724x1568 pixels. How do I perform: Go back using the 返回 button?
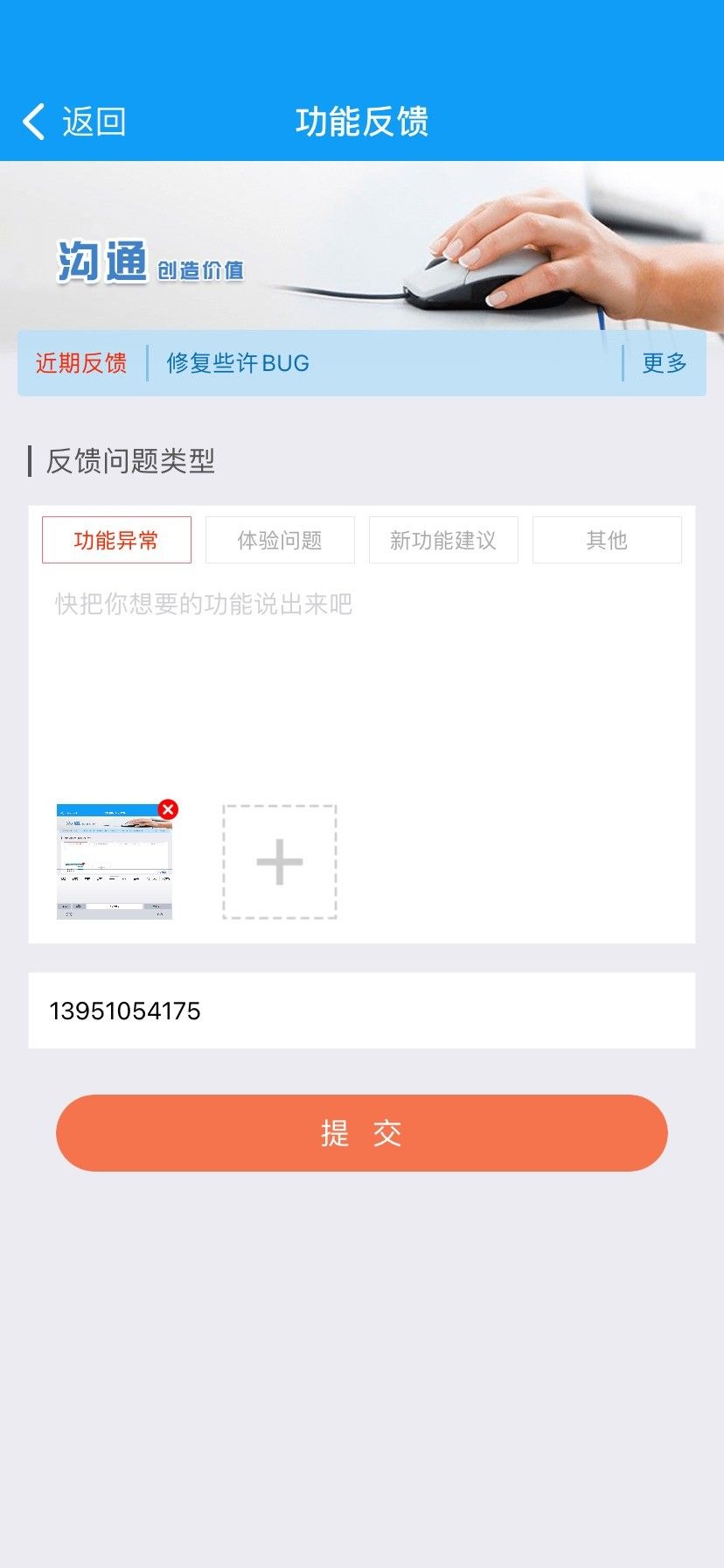pos(75,122)
